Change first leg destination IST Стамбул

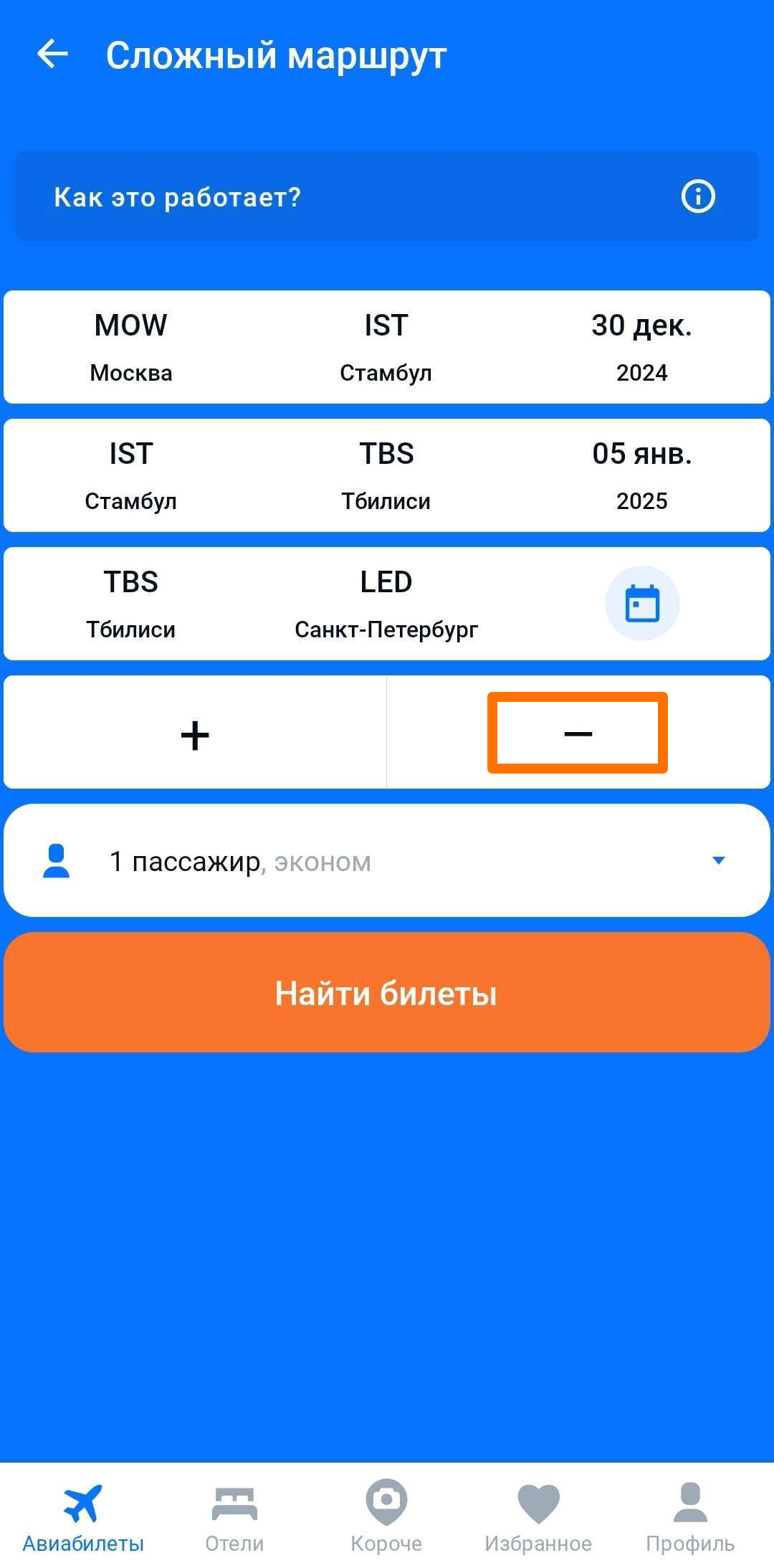click(x=386, y=347)
